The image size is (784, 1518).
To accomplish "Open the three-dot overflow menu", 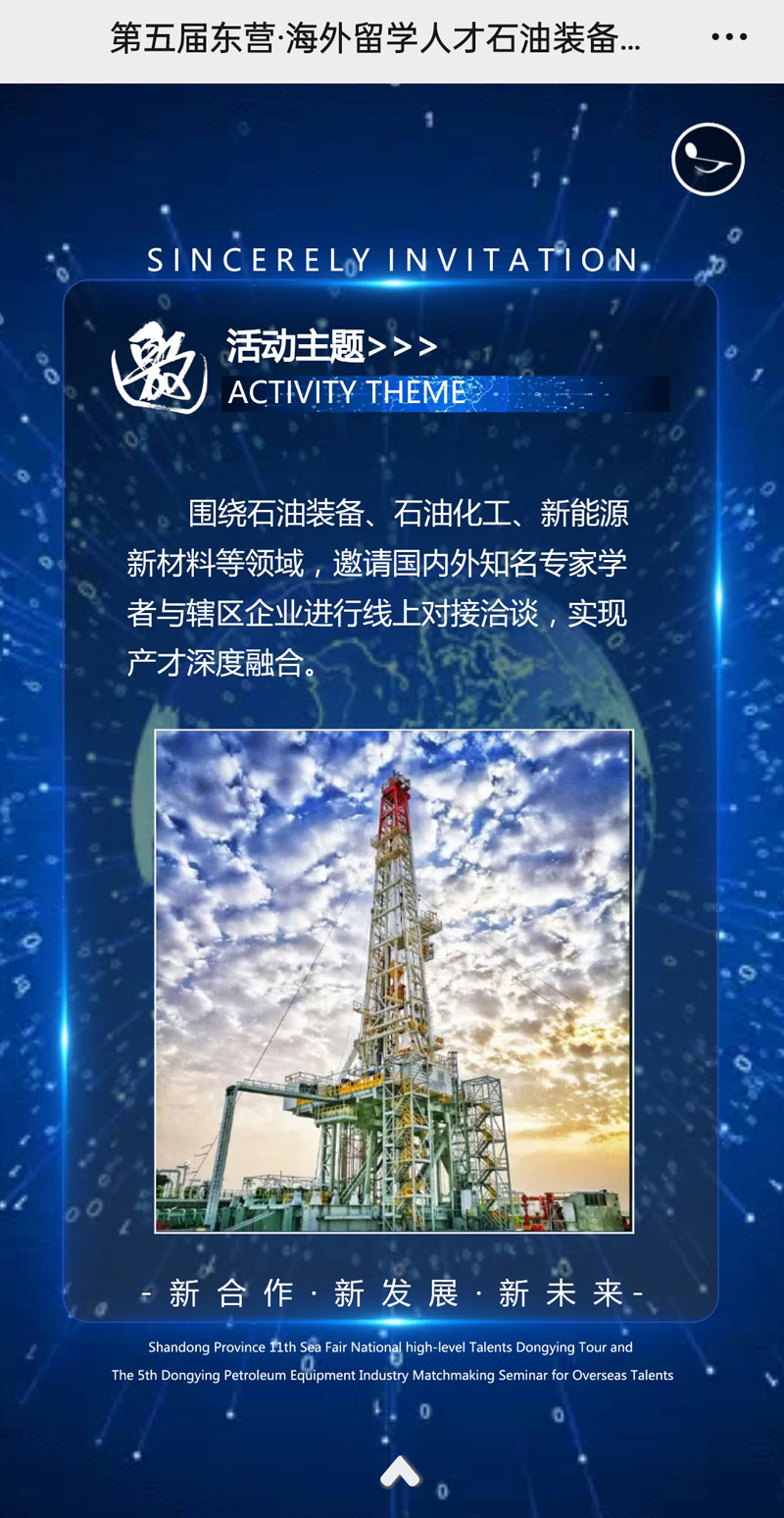I will [728, 37].
